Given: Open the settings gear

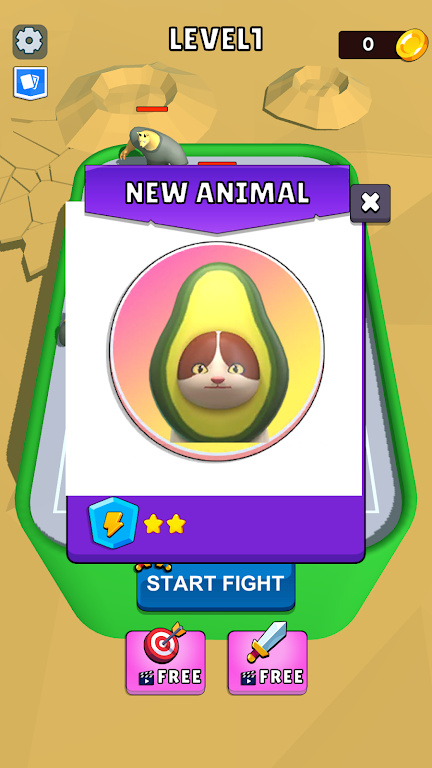Looking at the screenshot, I should tap(30, 42).
